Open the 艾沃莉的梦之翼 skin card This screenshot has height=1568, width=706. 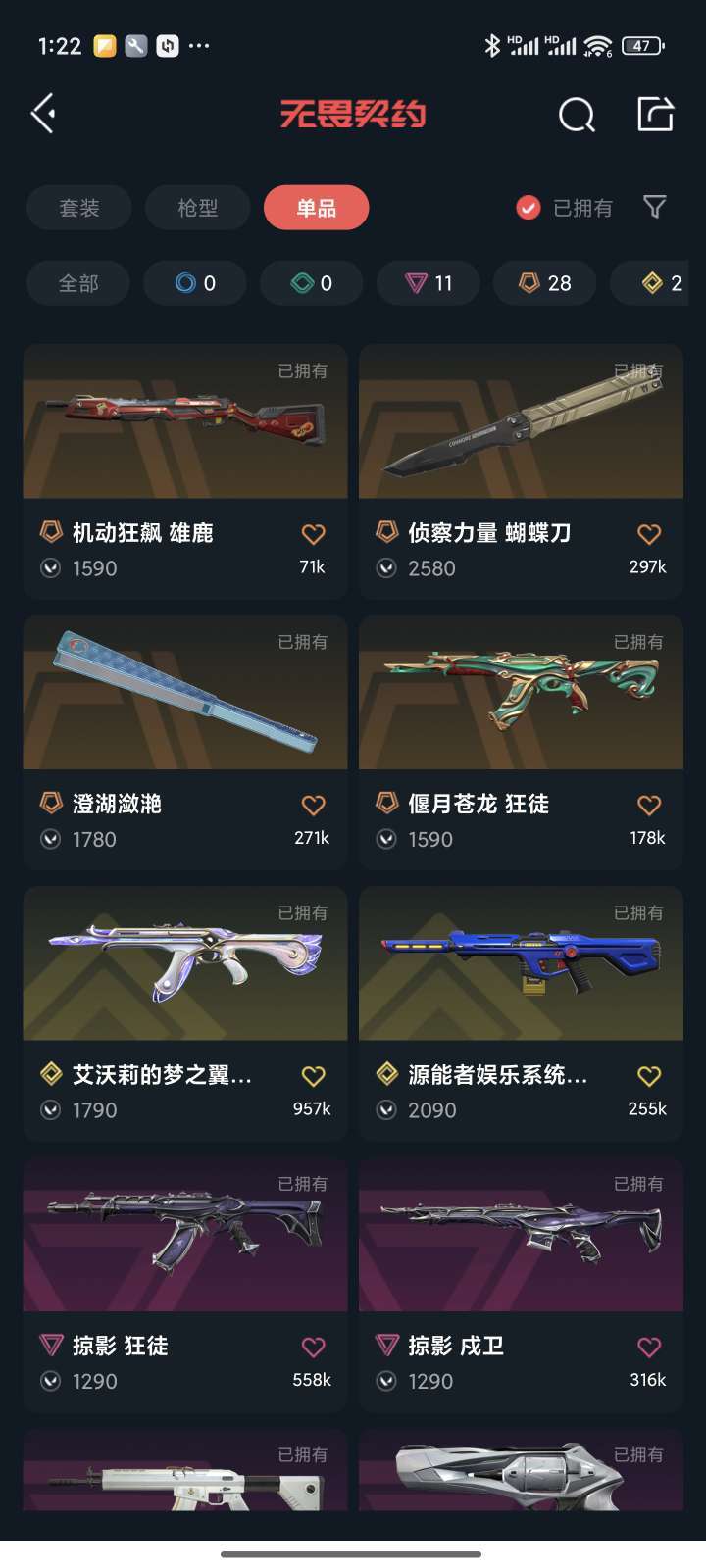coord(185,1013)
